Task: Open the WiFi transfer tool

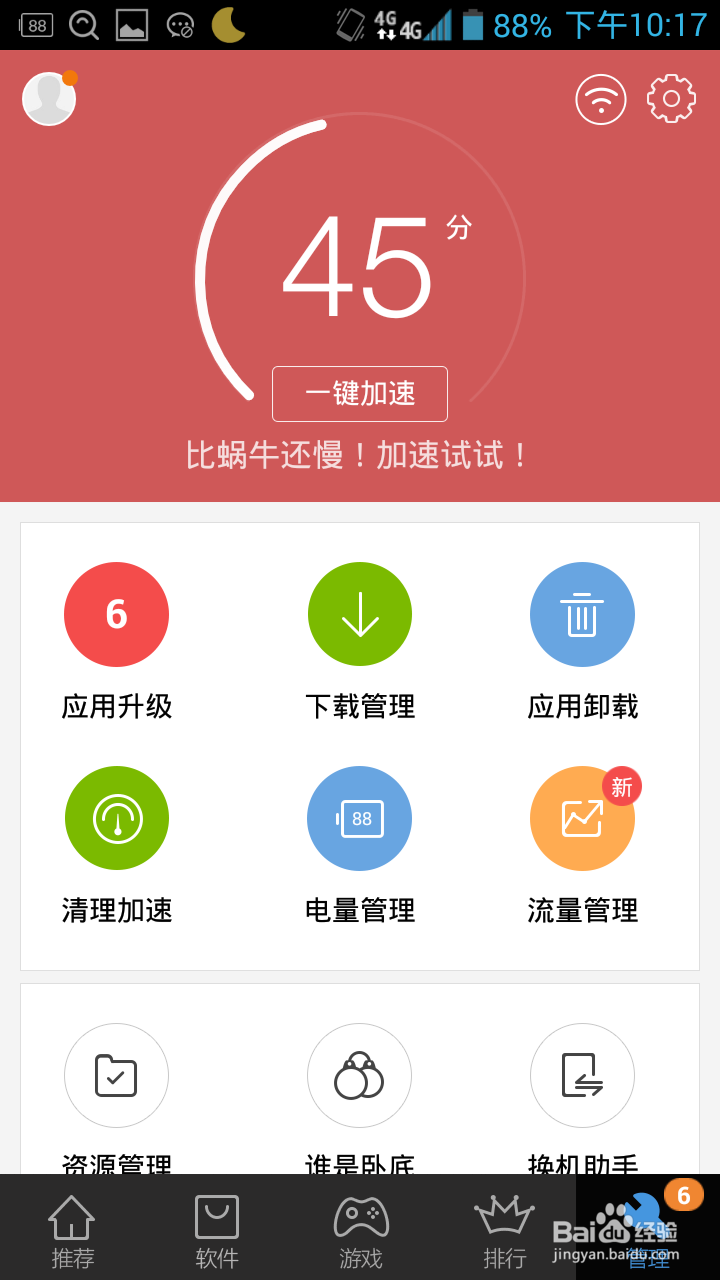Action: (601, 98)
